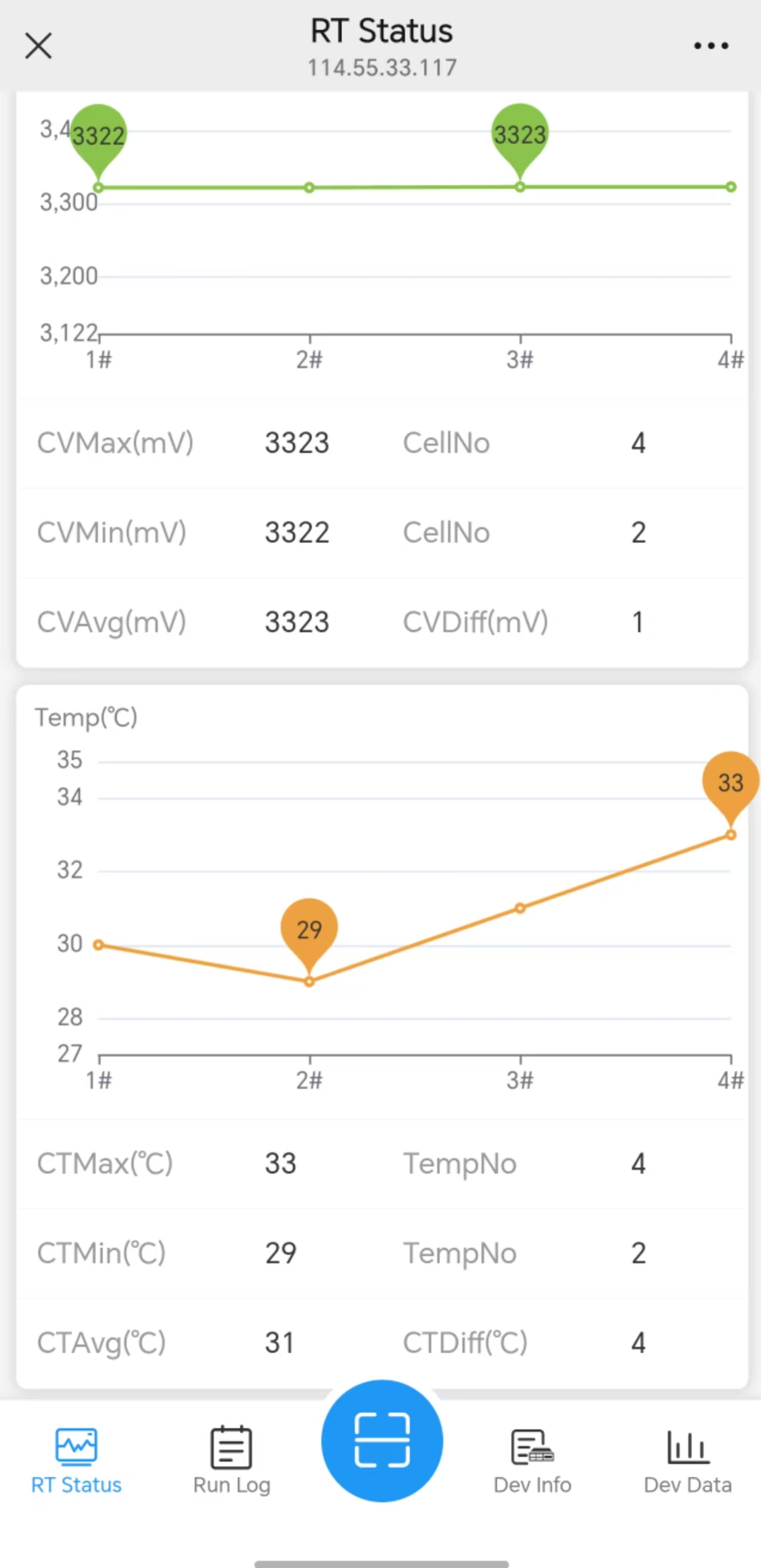Close the RT Status screen
761x1568 pixels.
(38, 45)
